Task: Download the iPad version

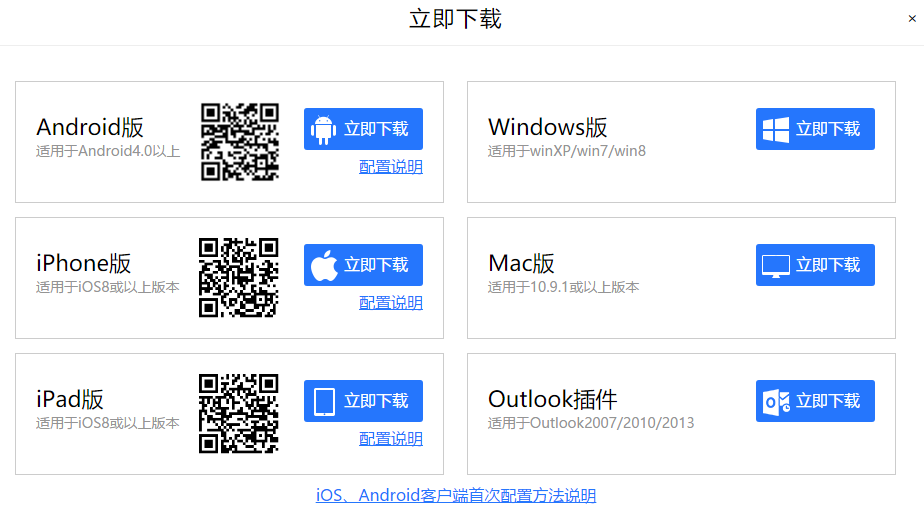Action: (x=363, y=401)
